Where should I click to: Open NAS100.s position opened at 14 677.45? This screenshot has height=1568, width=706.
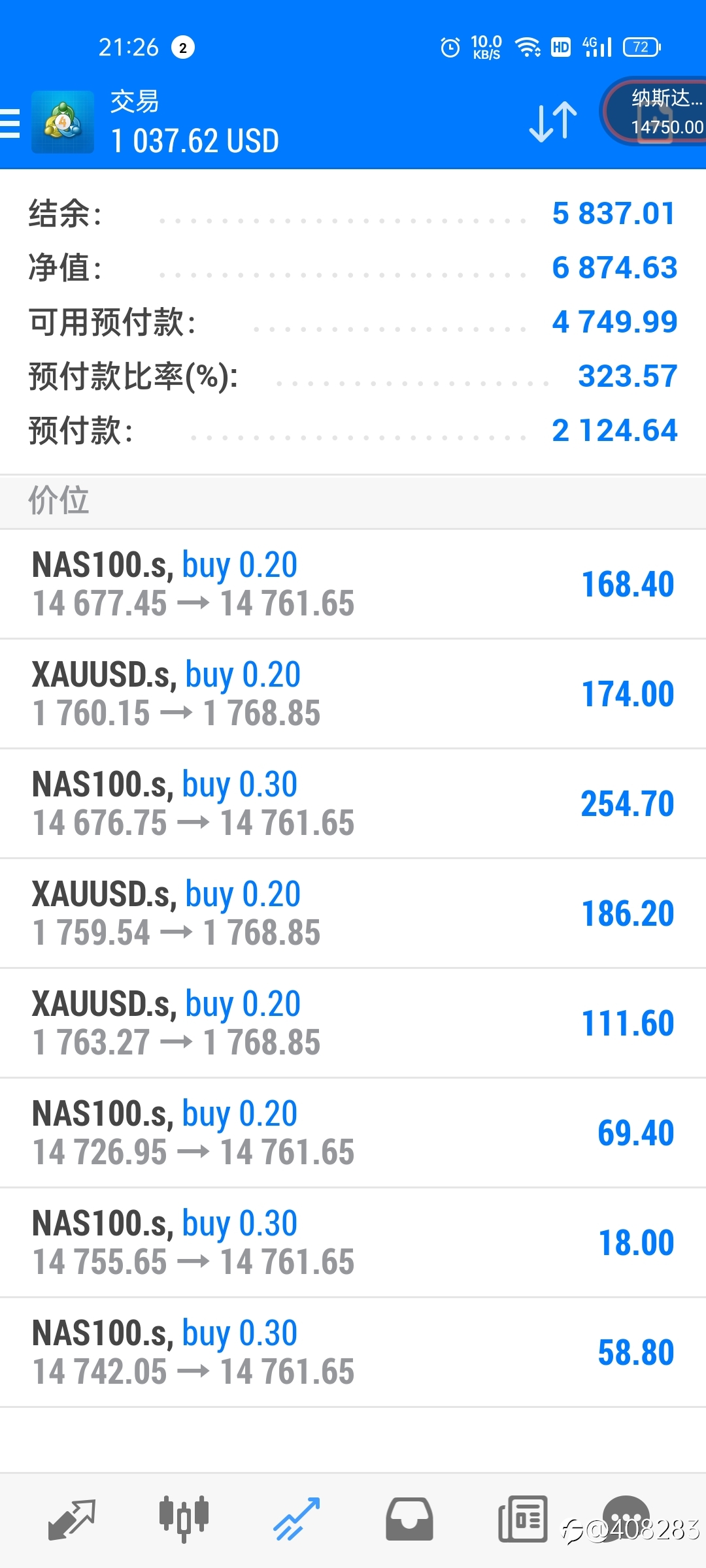pyautogui.click(x=353, y=584)
